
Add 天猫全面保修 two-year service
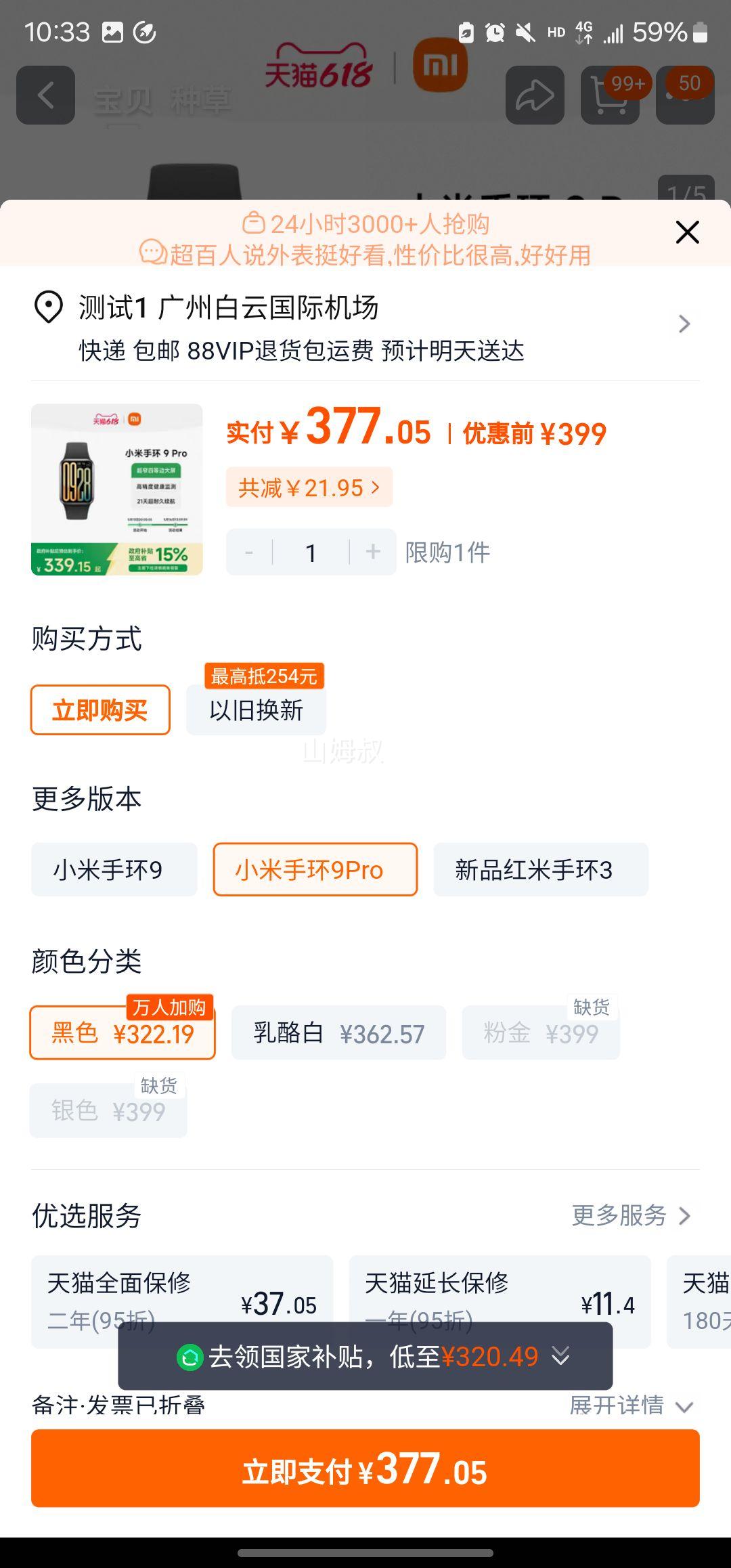pyautogui.click(x=182, y=1301)
